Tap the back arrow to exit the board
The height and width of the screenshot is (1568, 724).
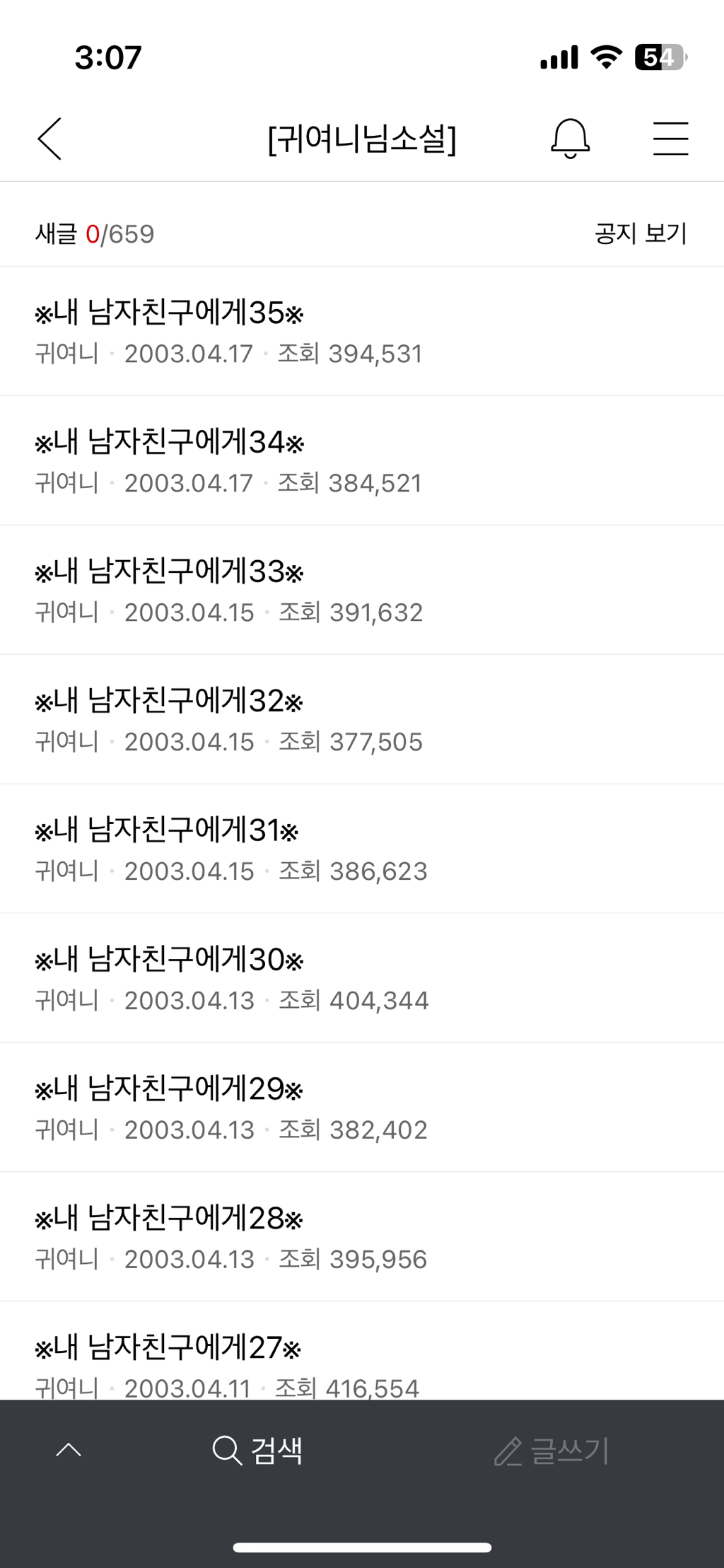click(48, 139)
